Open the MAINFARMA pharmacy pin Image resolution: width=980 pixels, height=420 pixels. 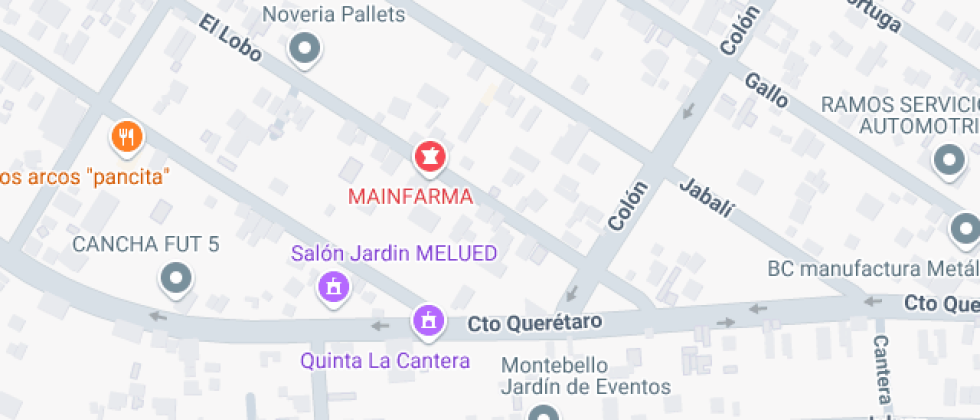pos(430,157)
